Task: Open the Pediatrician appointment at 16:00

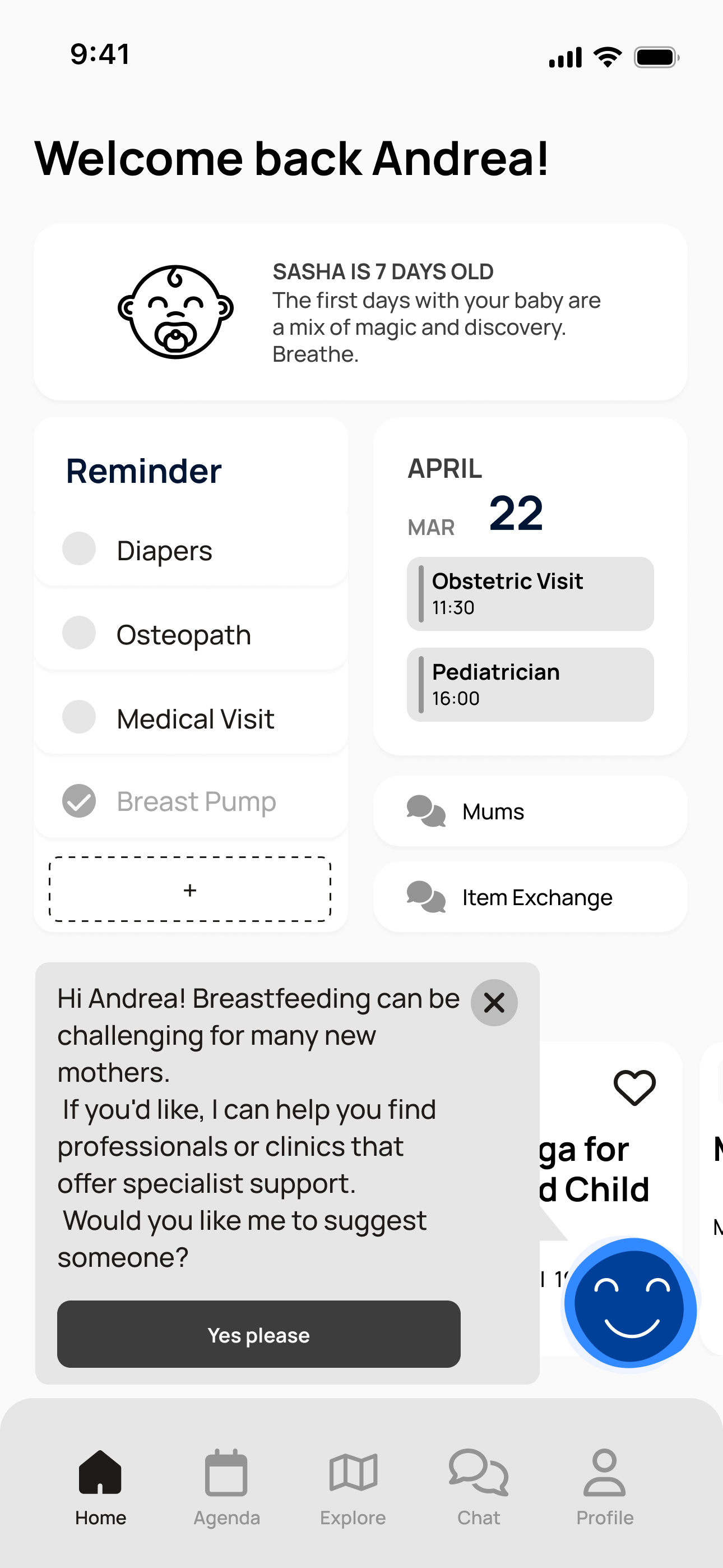Action: point(530,685)
